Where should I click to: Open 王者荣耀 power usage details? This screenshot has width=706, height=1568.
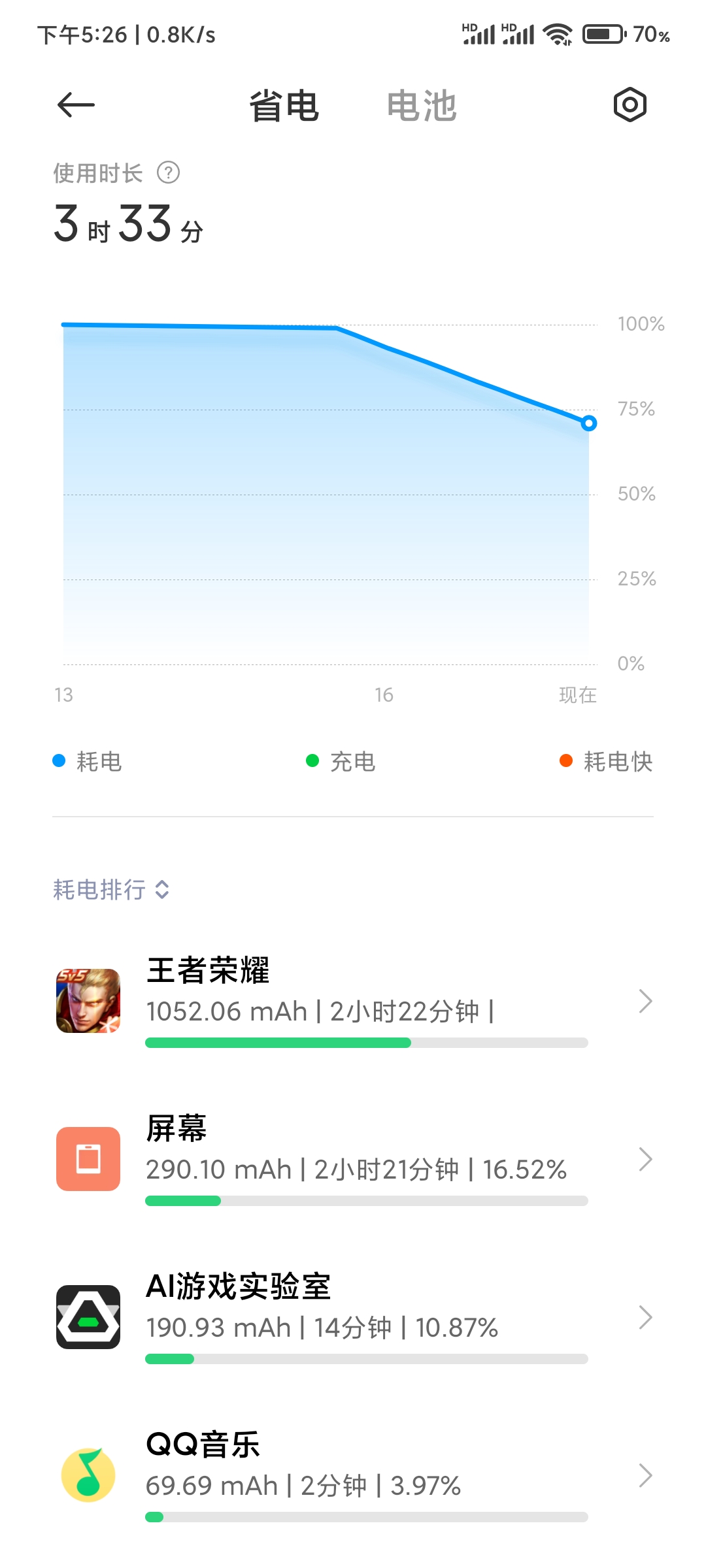coord(353,1001)
